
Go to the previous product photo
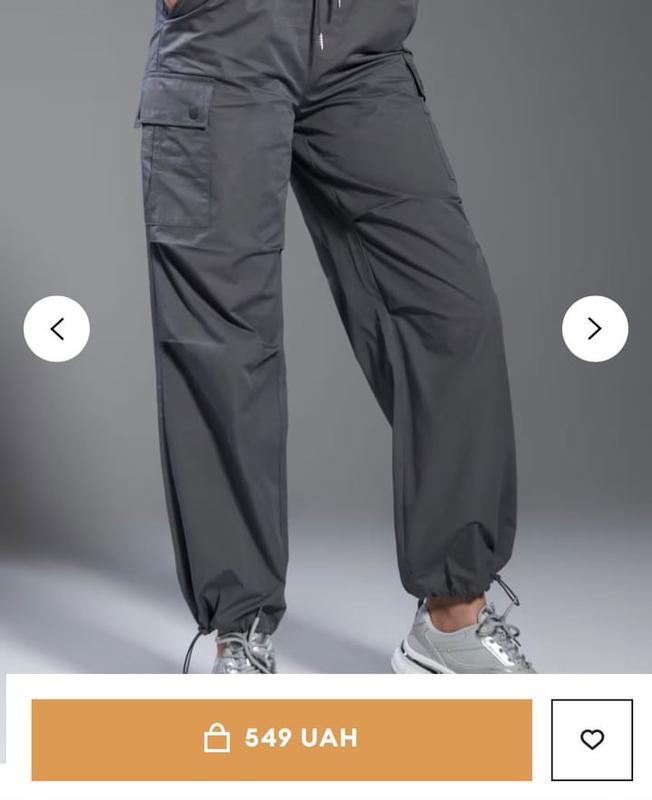(x=57, y=328)
